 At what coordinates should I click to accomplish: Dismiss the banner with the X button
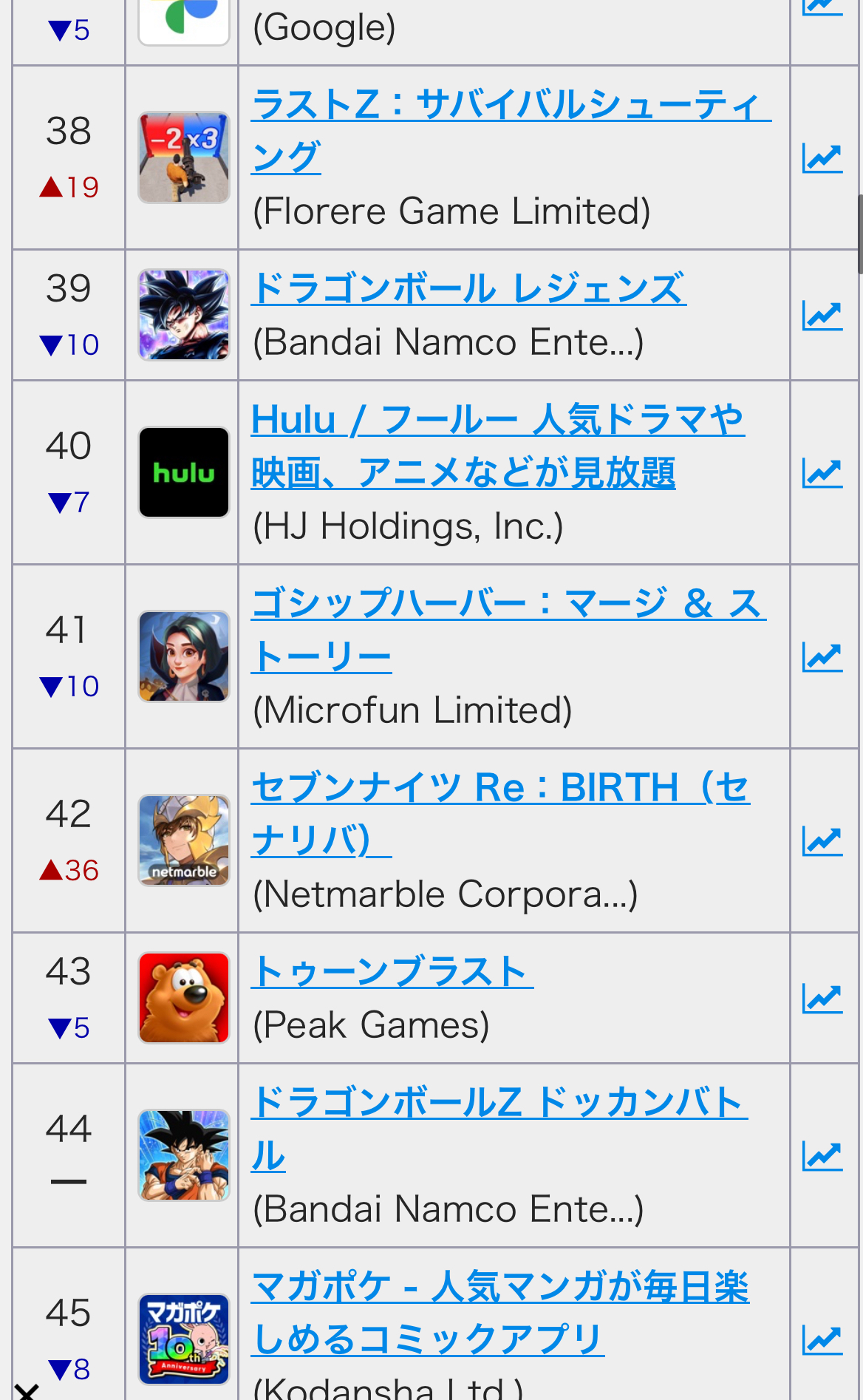click(x=27, y=1391)
